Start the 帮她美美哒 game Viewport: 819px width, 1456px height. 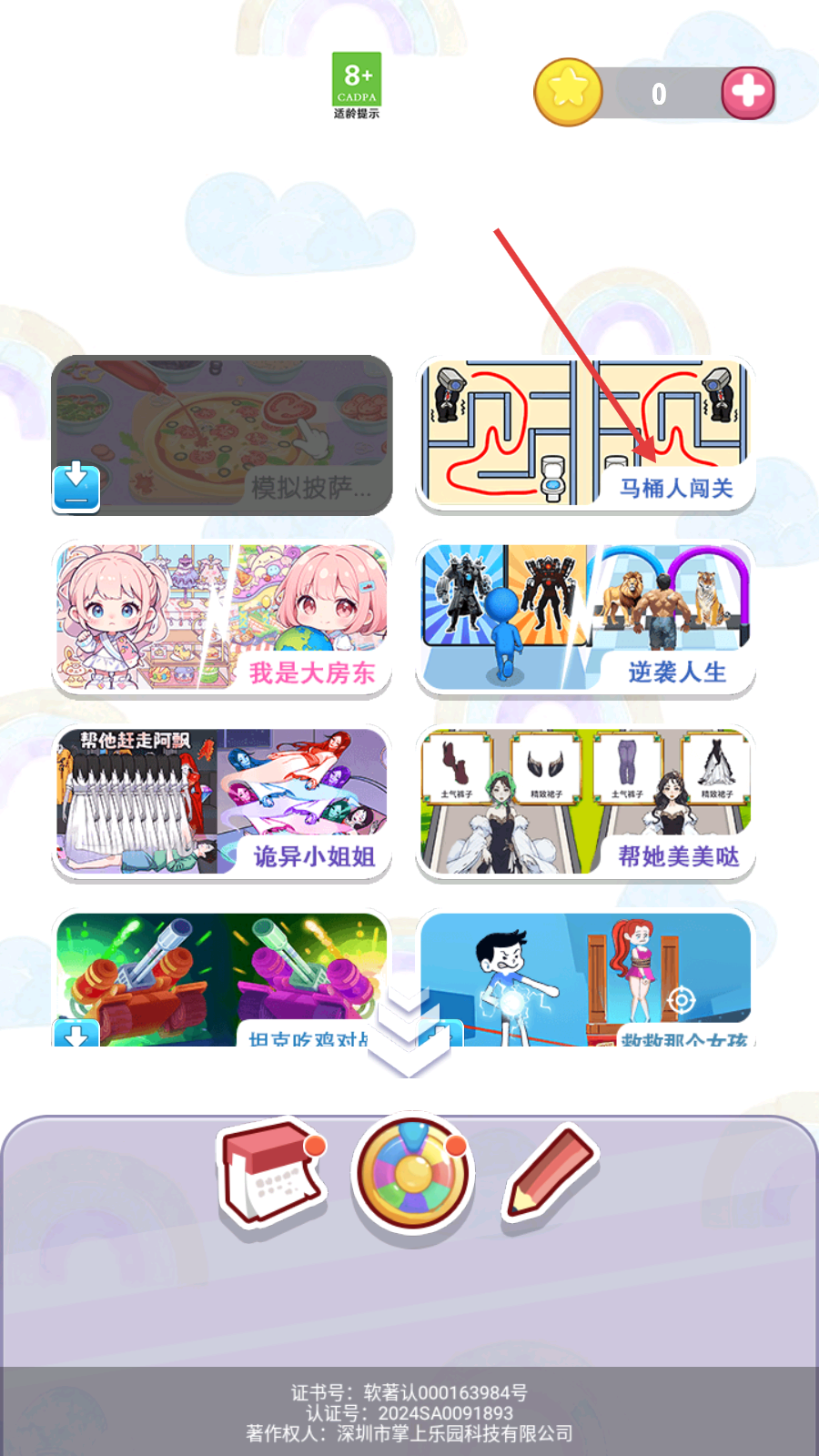585,802
